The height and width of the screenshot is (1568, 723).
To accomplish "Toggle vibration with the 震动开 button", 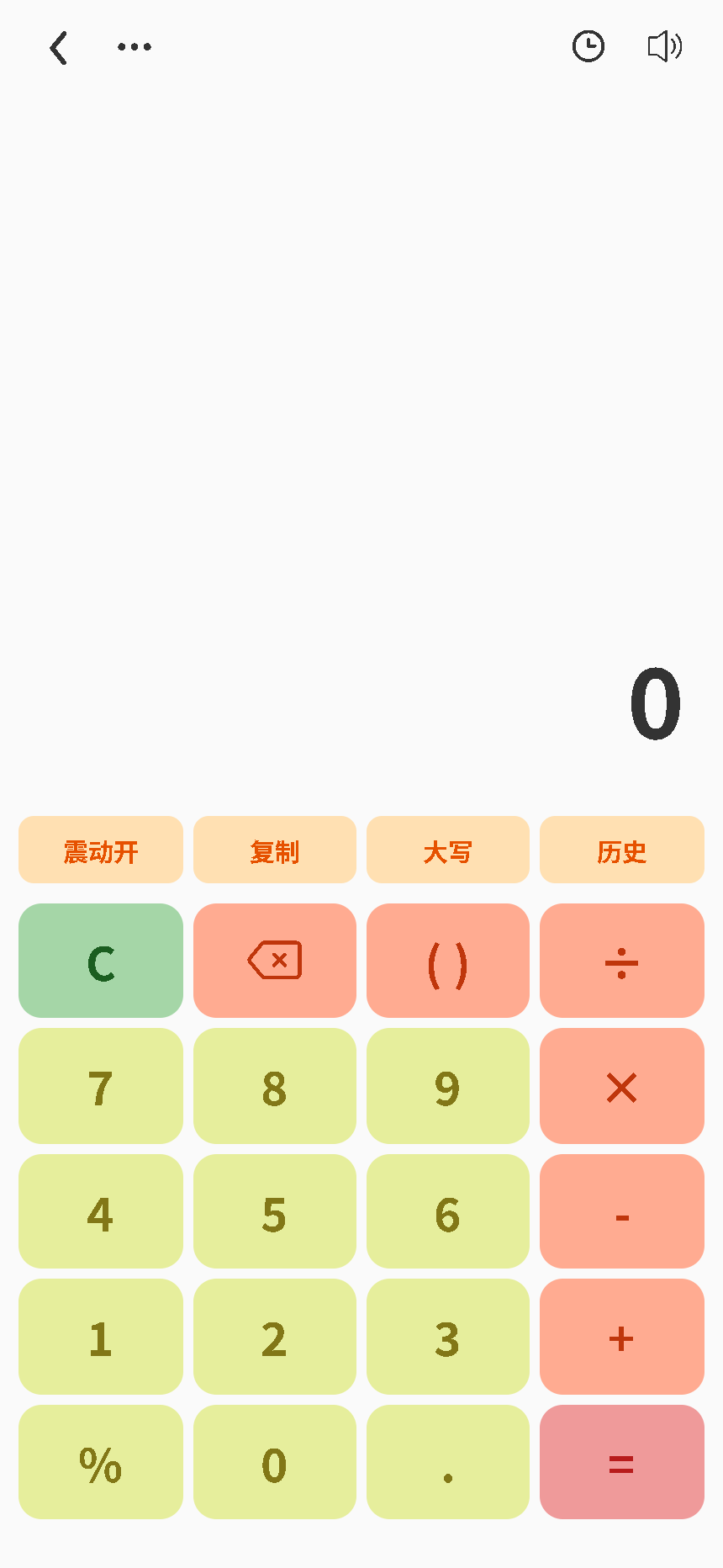I will (100, 850).
